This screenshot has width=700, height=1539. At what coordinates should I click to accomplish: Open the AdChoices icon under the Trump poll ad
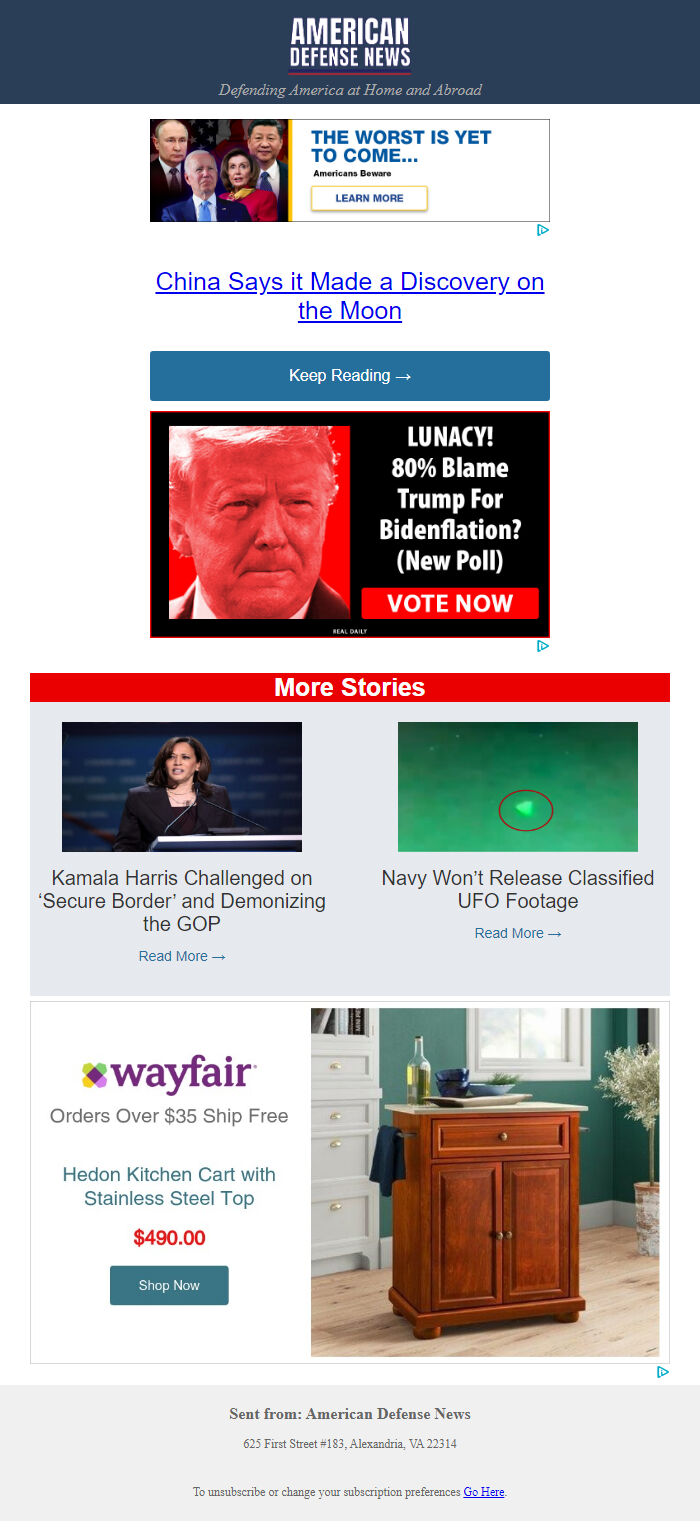pos(542,646)
